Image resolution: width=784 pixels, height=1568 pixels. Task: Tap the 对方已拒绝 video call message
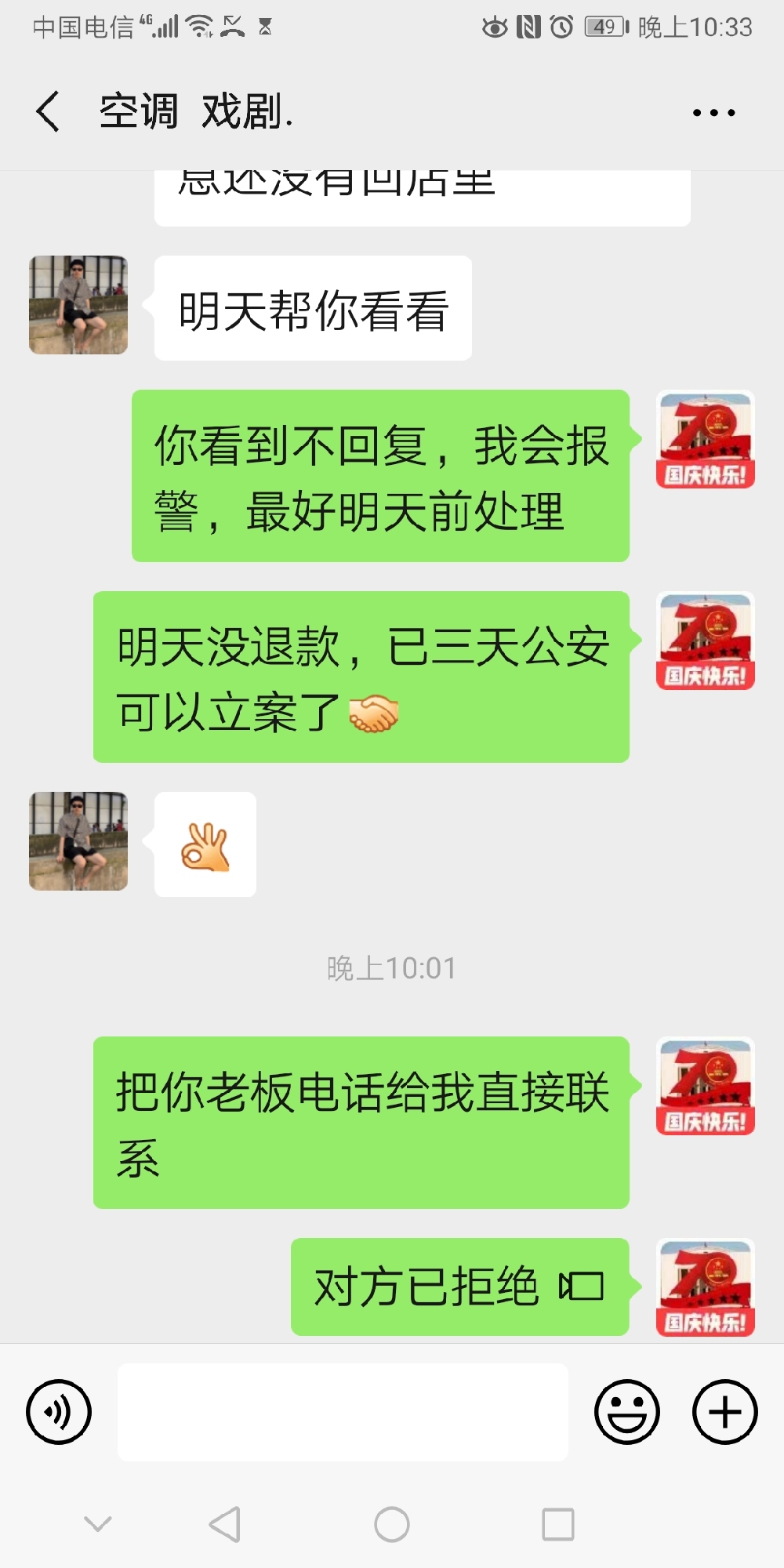(459, 1287)
